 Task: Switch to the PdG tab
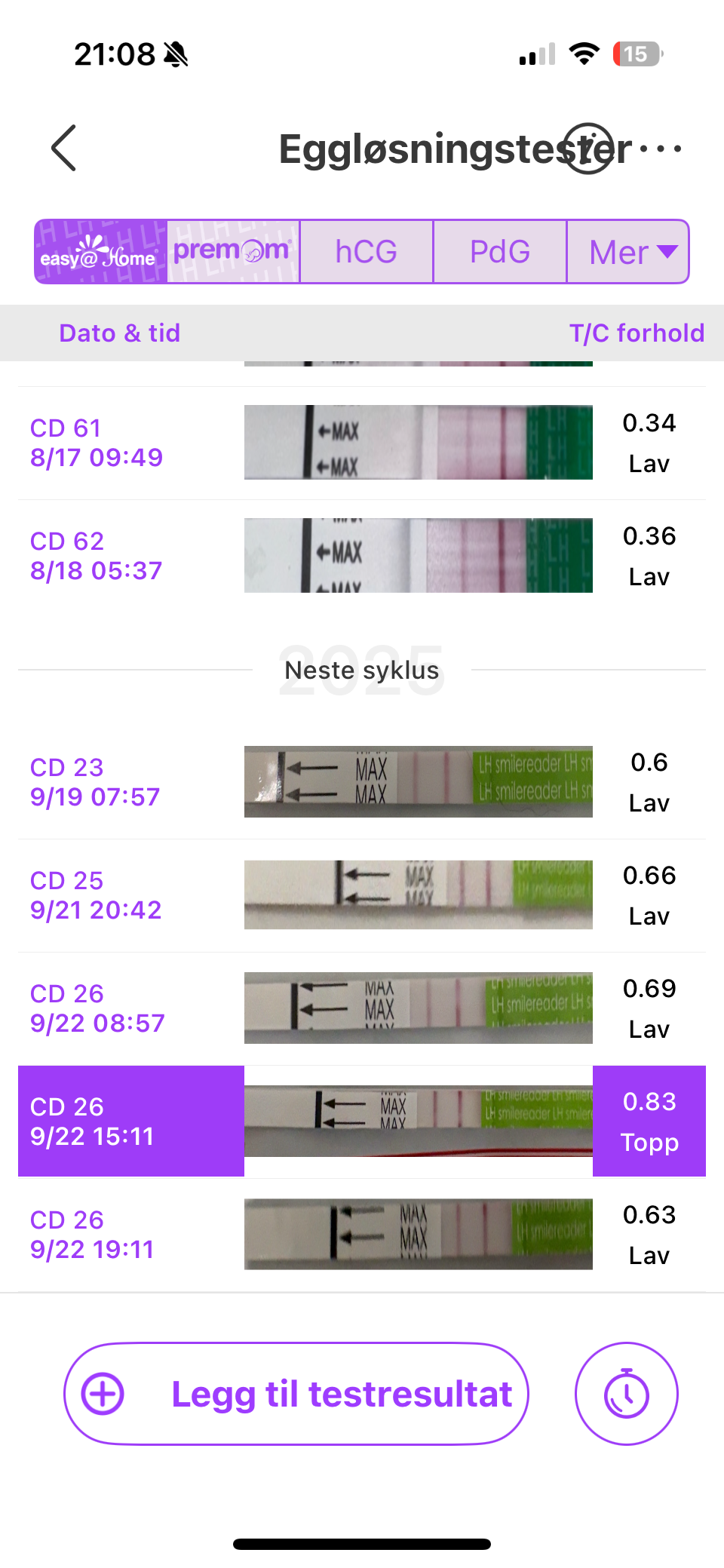[499, 252]
